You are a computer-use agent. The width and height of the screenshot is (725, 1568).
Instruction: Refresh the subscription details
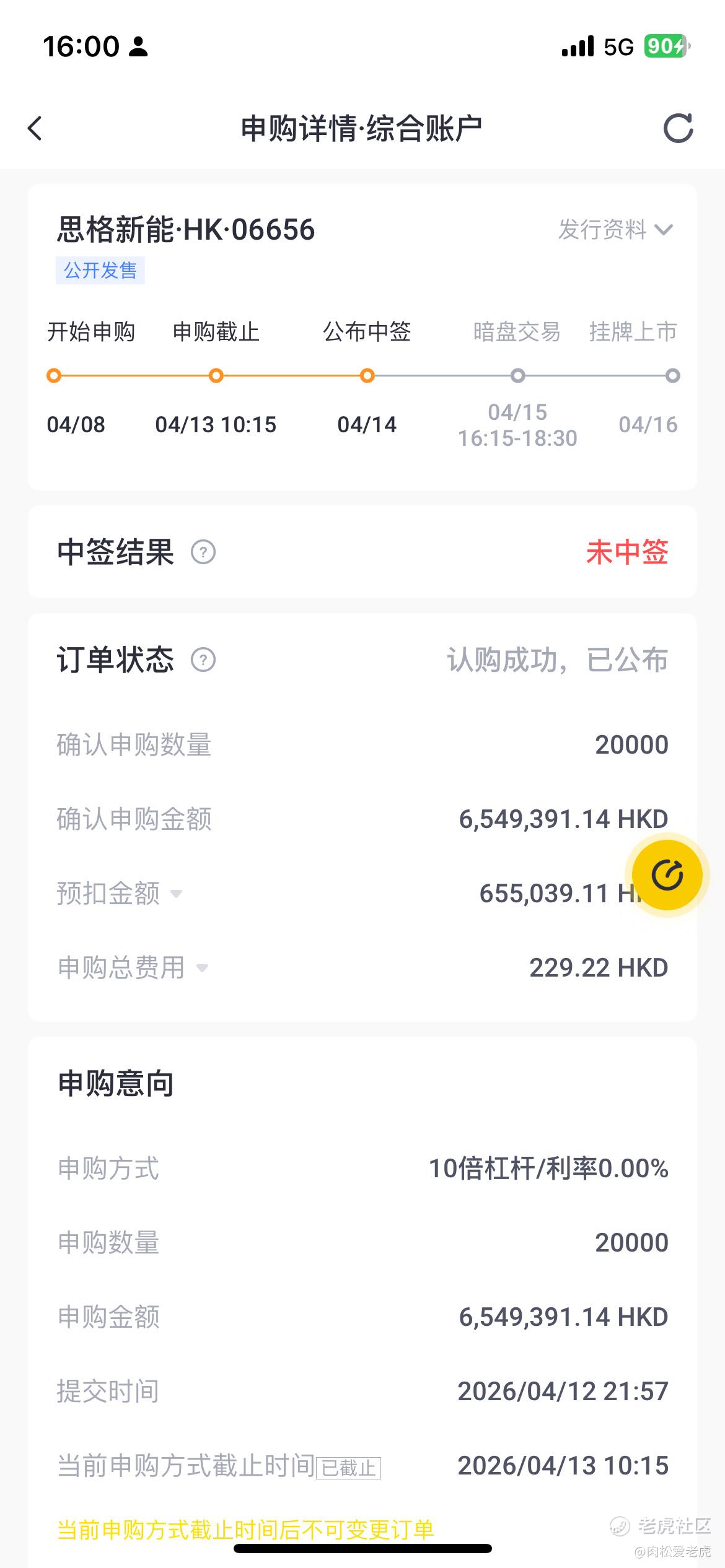point(678,128)
